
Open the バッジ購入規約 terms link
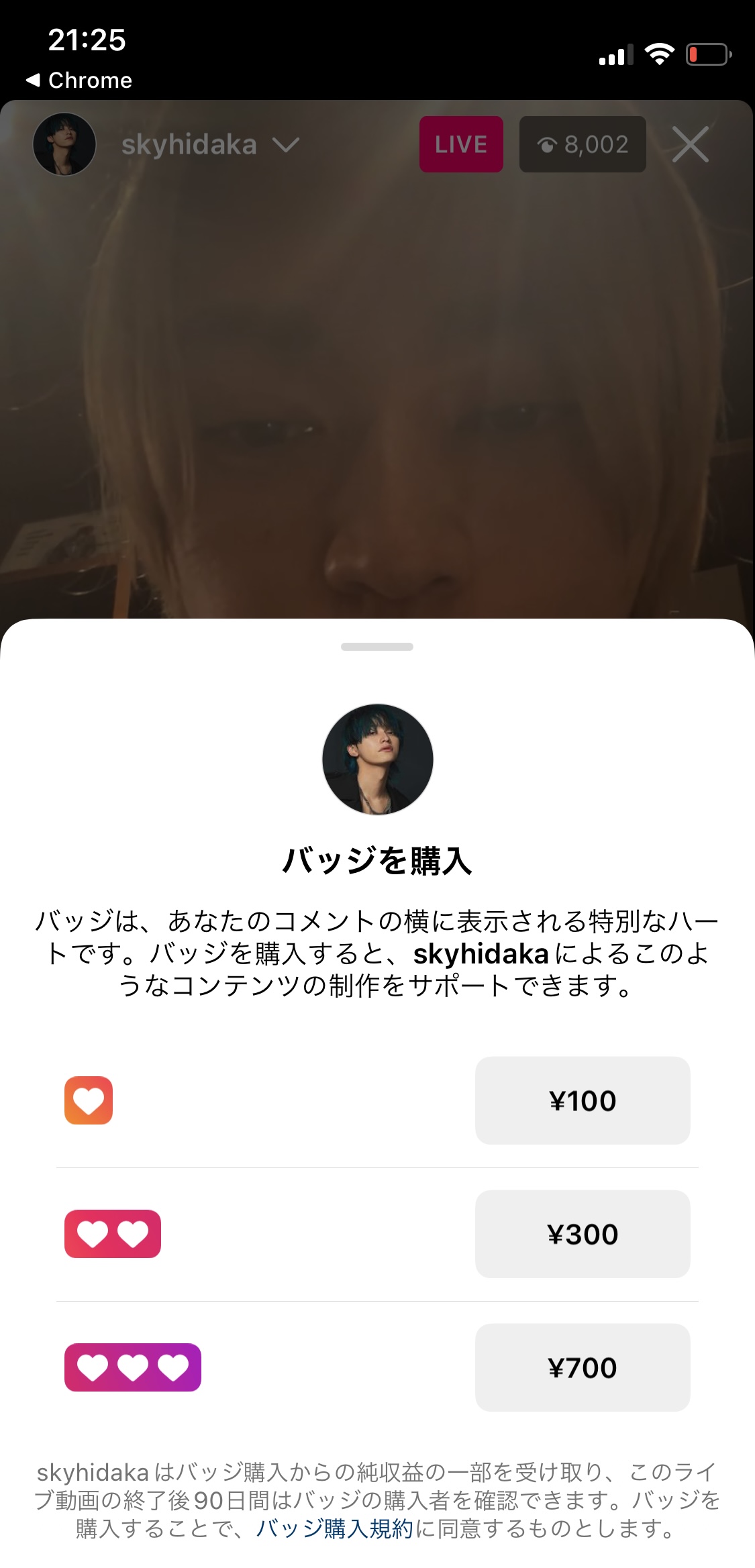pos(334,1528)
